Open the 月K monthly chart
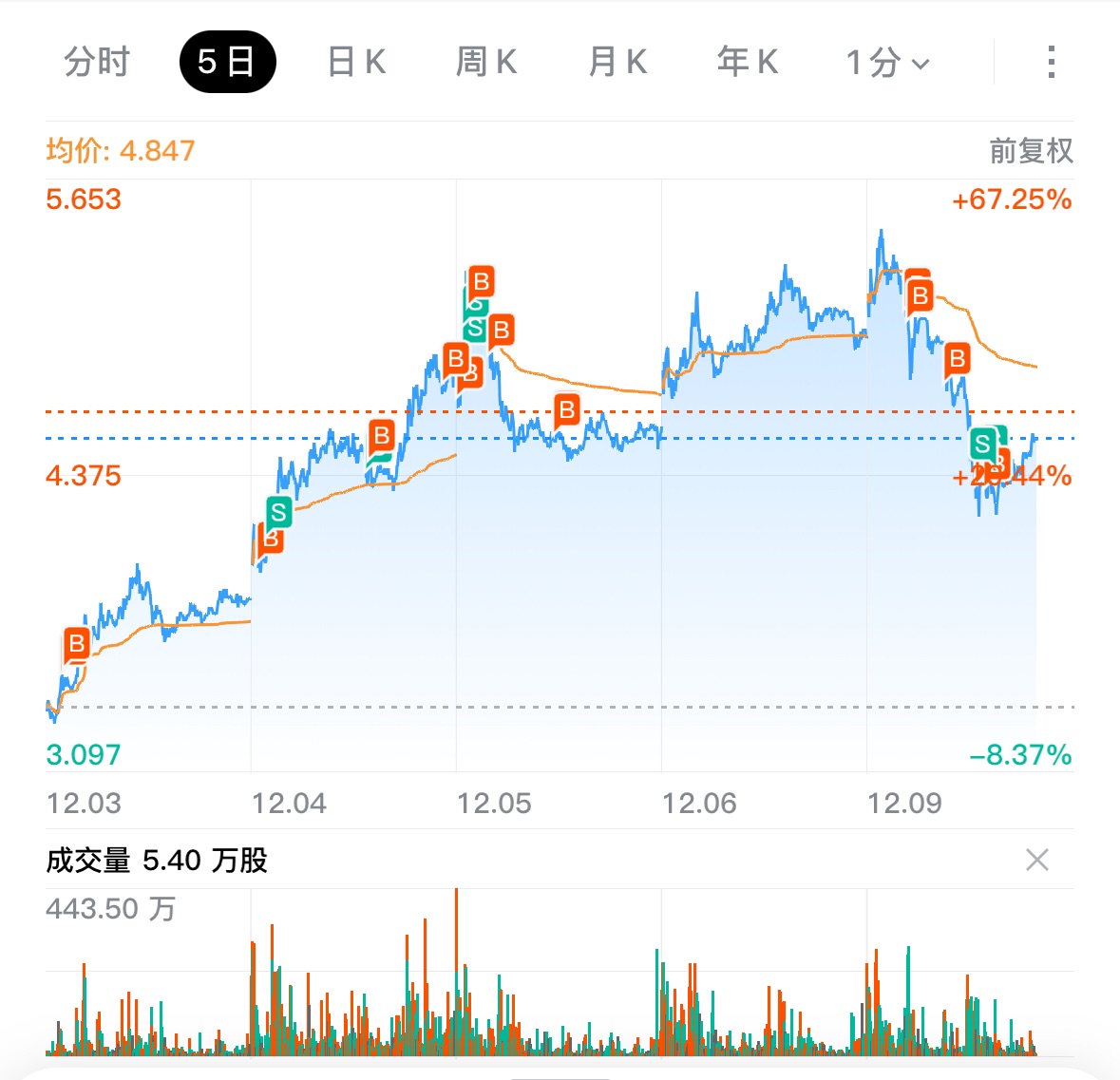This screenshot has width=1120, height=1080. coord(617,63)
